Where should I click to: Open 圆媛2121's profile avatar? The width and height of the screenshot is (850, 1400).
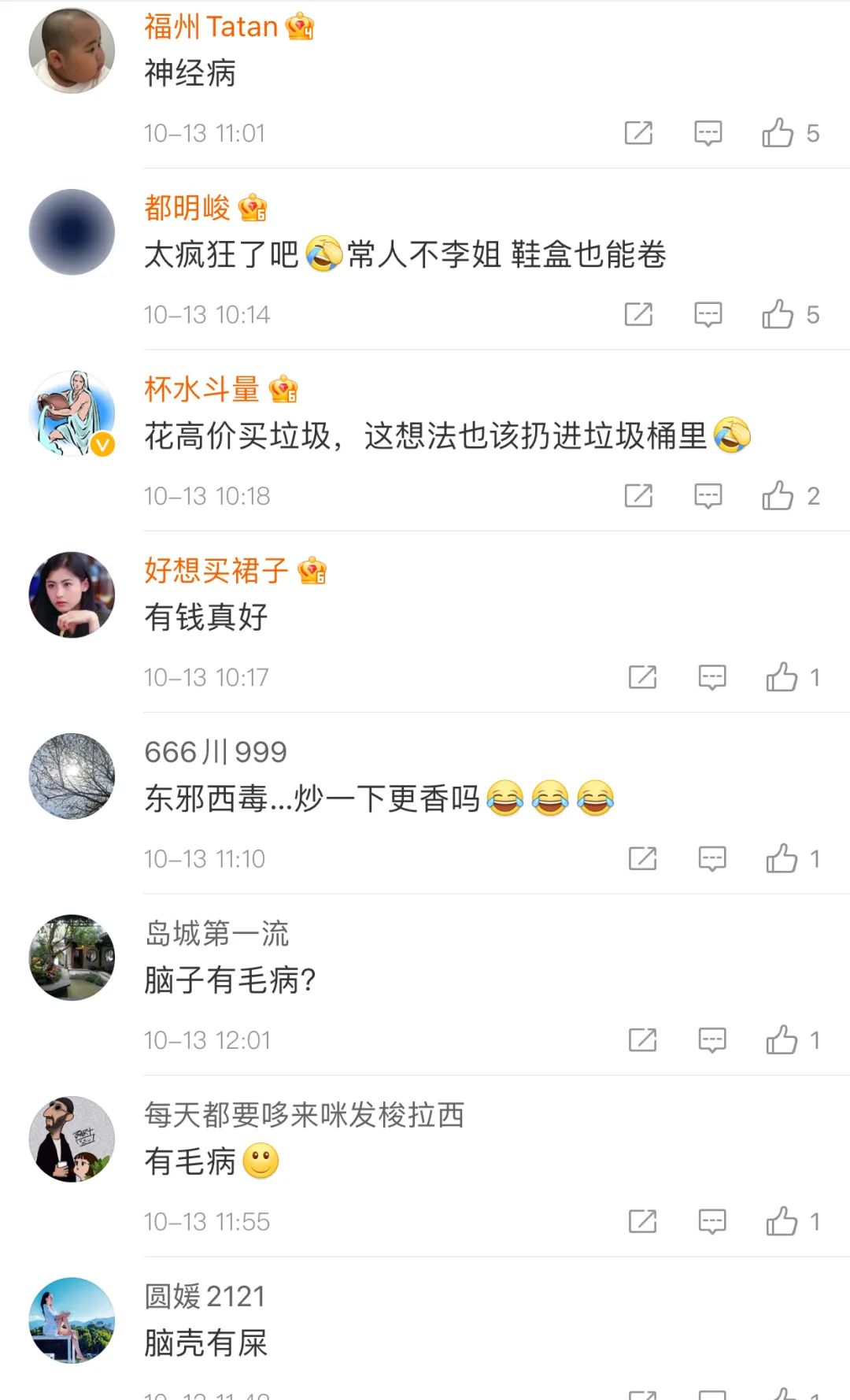[x=72, y=1320]
